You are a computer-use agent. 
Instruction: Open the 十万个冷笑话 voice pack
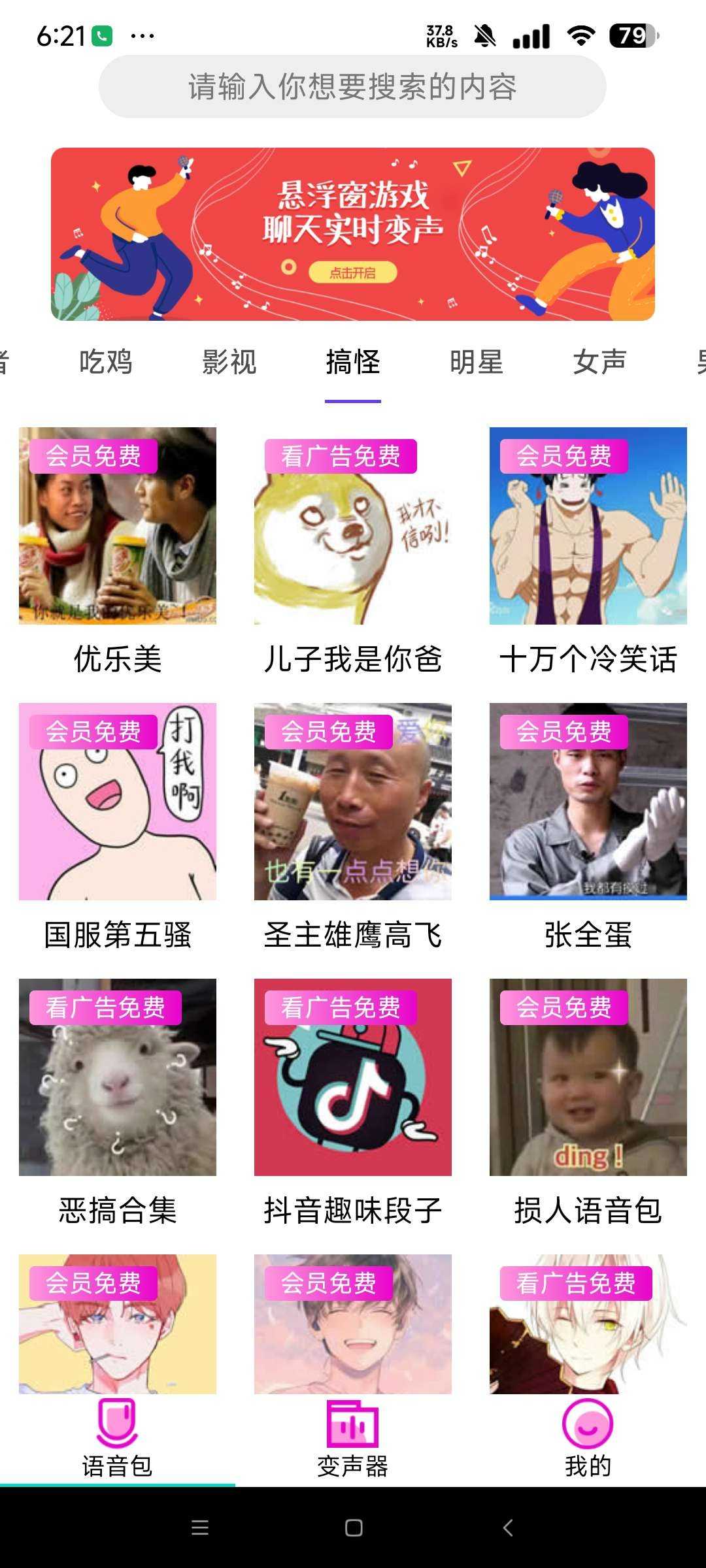(x=588, y=526)
